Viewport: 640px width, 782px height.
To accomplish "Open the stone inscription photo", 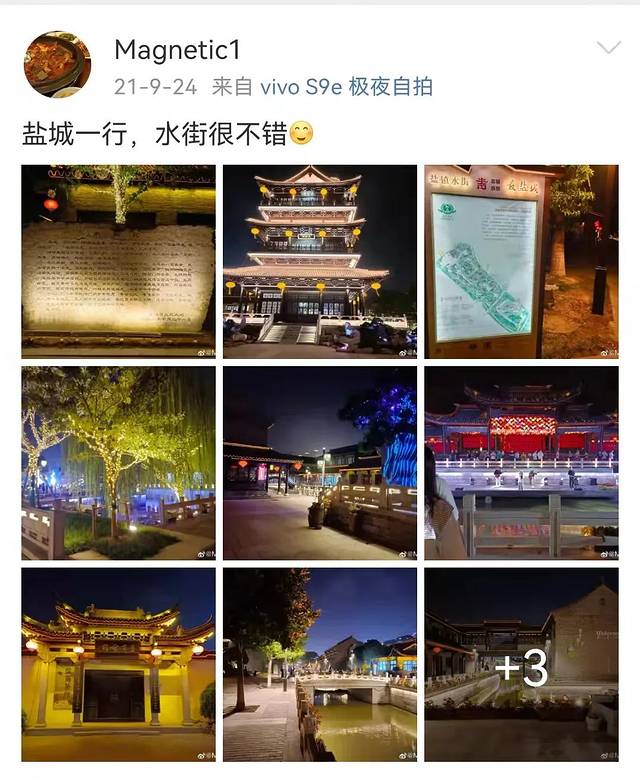I will tap(118, 262).
